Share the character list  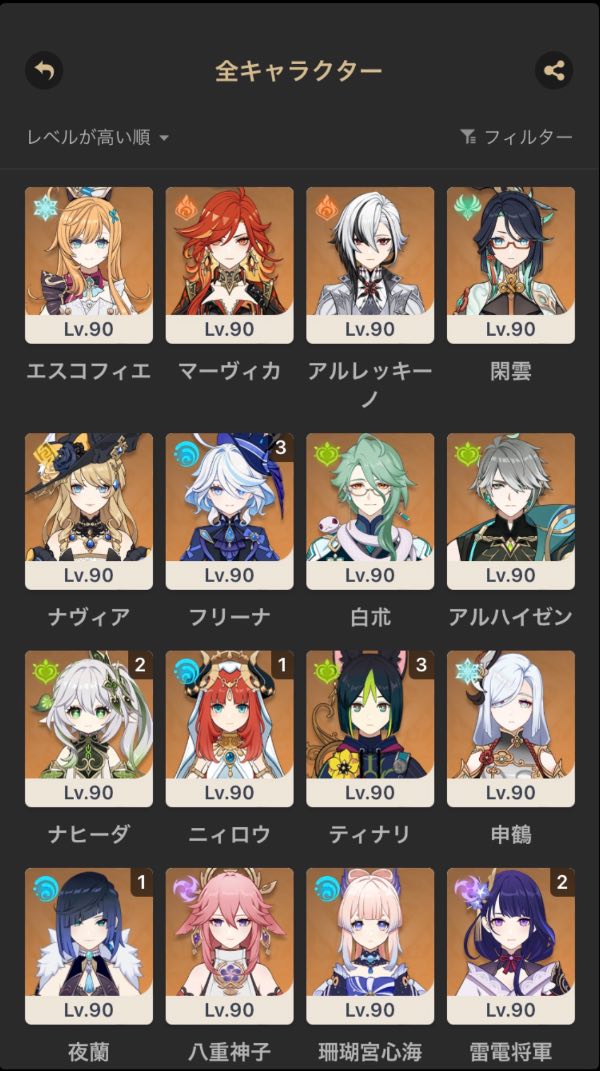[554, 71]
